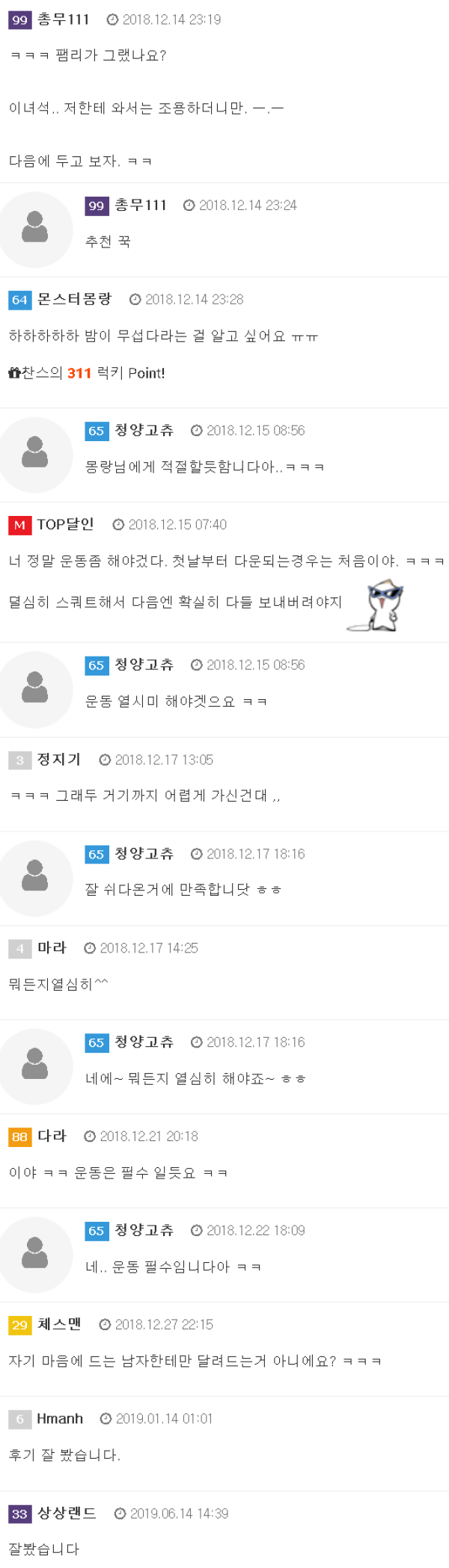
Task: Open 체스맨's profile link
Action: click(x=59, y=1324)
